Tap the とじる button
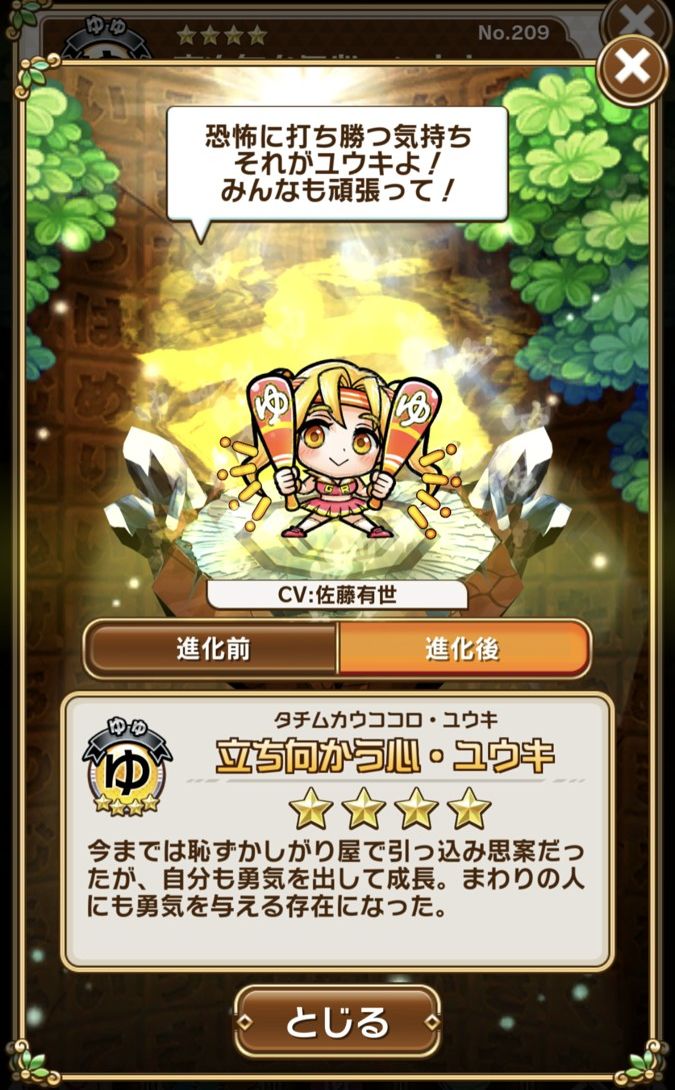The width and height of the screenshot is (675, 1090). pos(337,1022)
